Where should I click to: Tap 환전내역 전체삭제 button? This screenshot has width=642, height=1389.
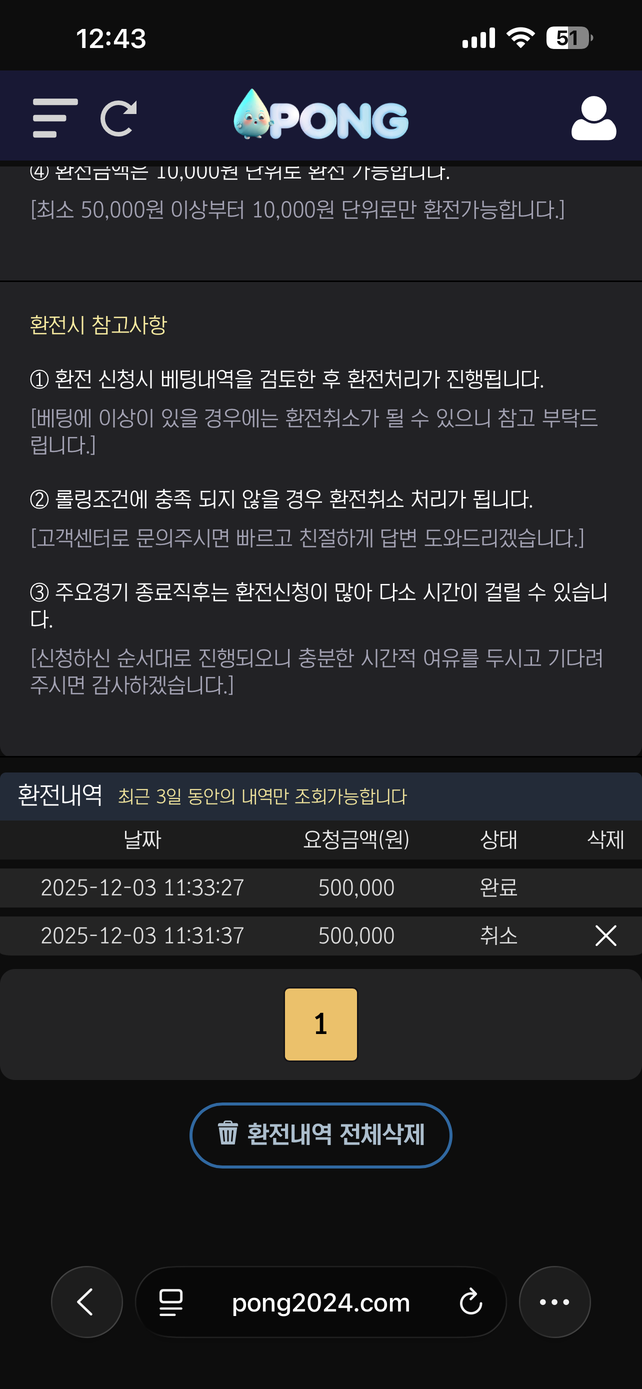click(x=321, y=1134)
